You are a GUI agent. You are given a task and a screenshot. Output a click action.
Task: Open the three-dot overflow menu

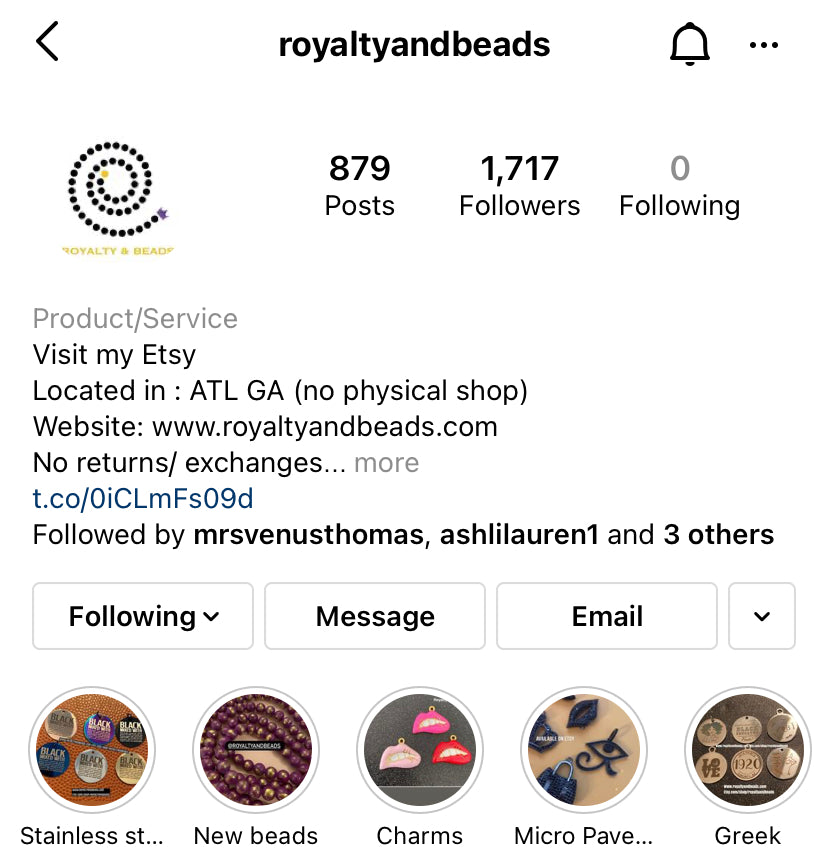click(763, 45)
